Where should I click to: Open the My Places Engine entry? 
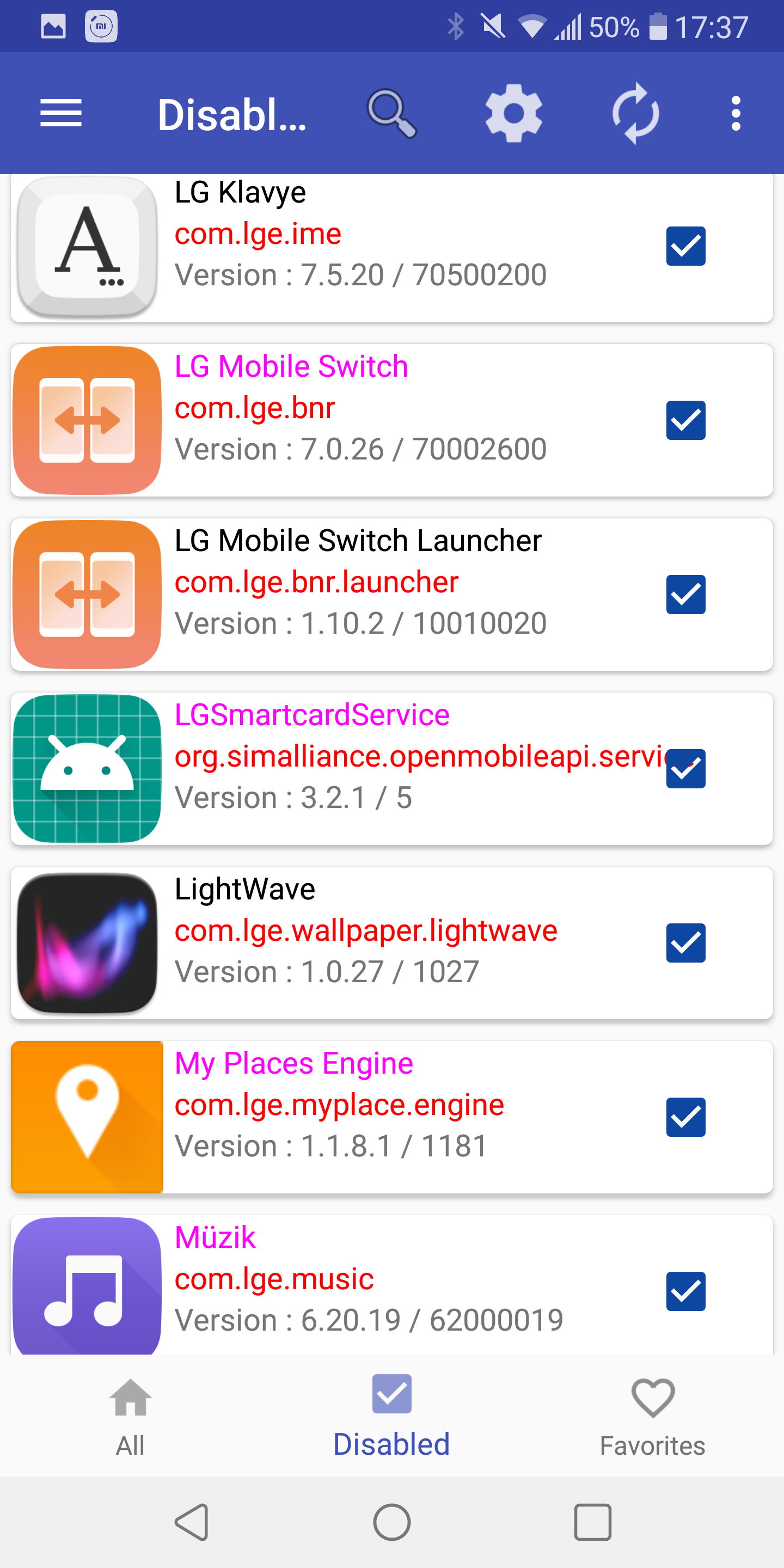pos(392,1117)
